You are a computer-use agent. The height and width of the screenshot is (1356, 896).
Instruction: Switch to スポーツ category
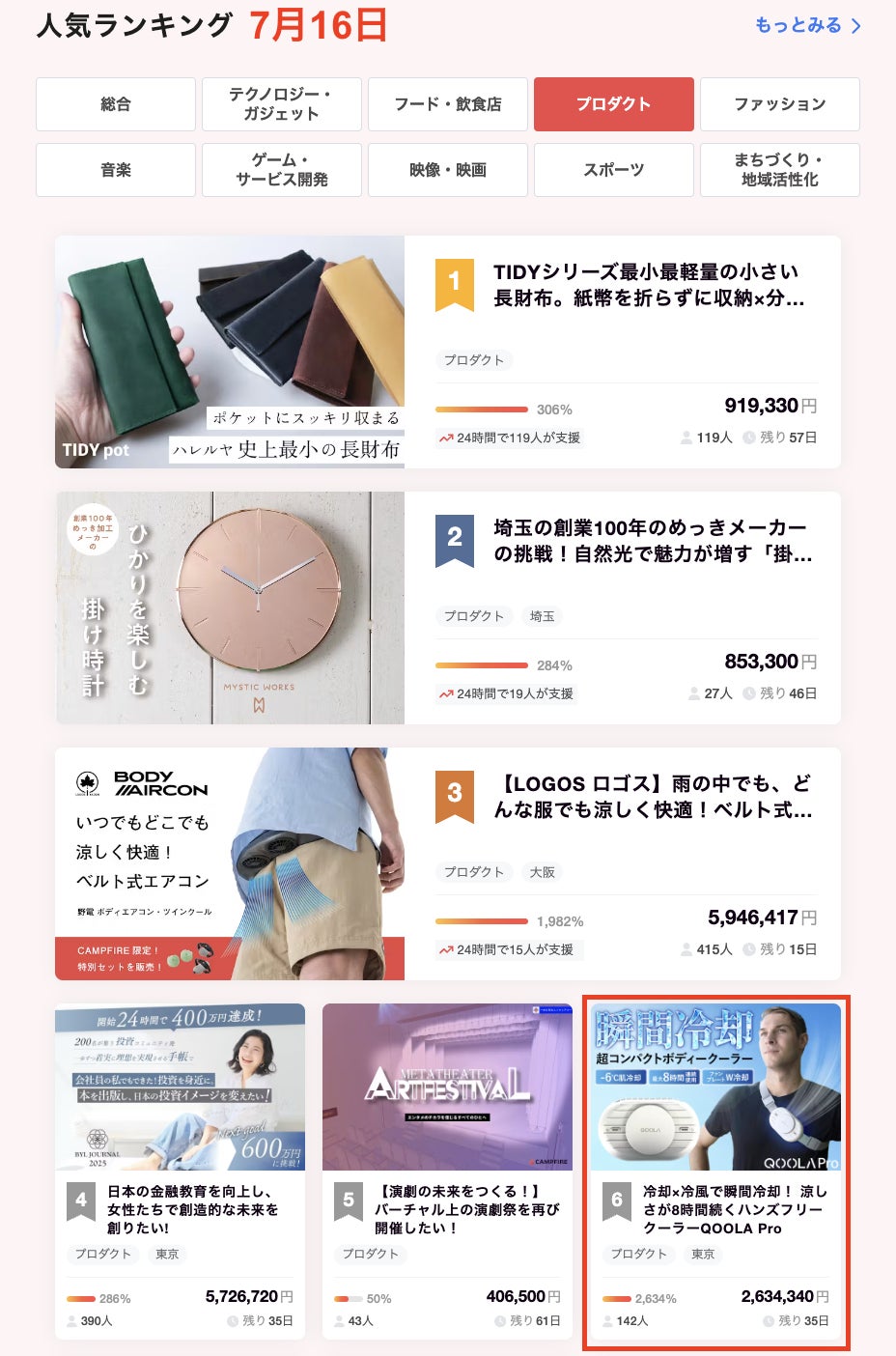[x=613, y=170]
